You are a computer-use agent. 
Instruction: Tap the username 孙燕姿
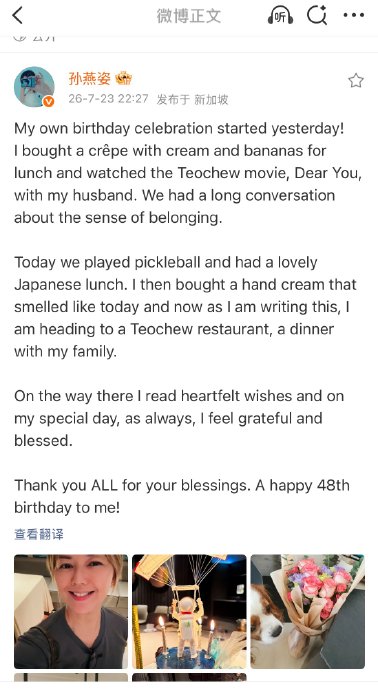[89, 79]
